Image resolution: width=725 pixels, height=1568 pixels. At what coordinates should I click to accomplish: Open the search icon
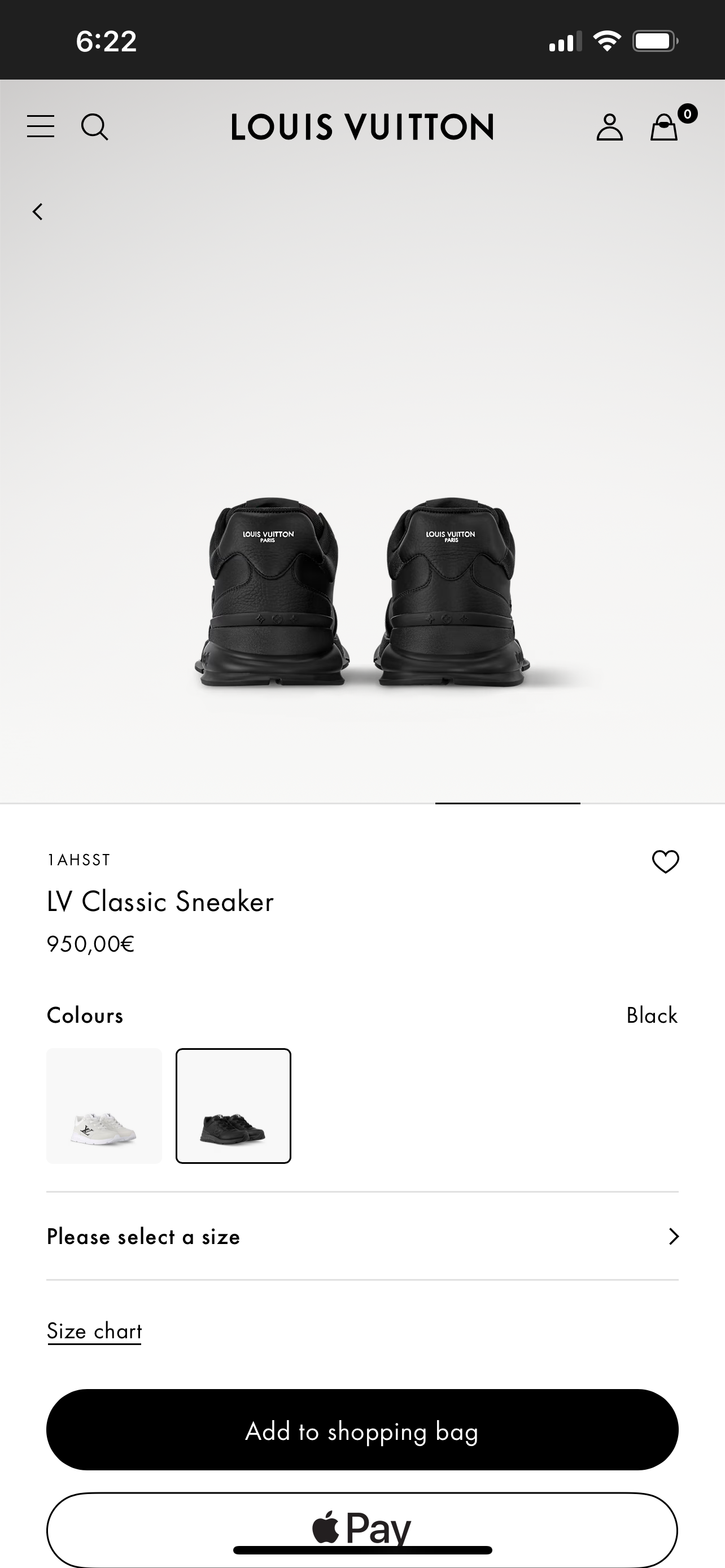[94, 127]
